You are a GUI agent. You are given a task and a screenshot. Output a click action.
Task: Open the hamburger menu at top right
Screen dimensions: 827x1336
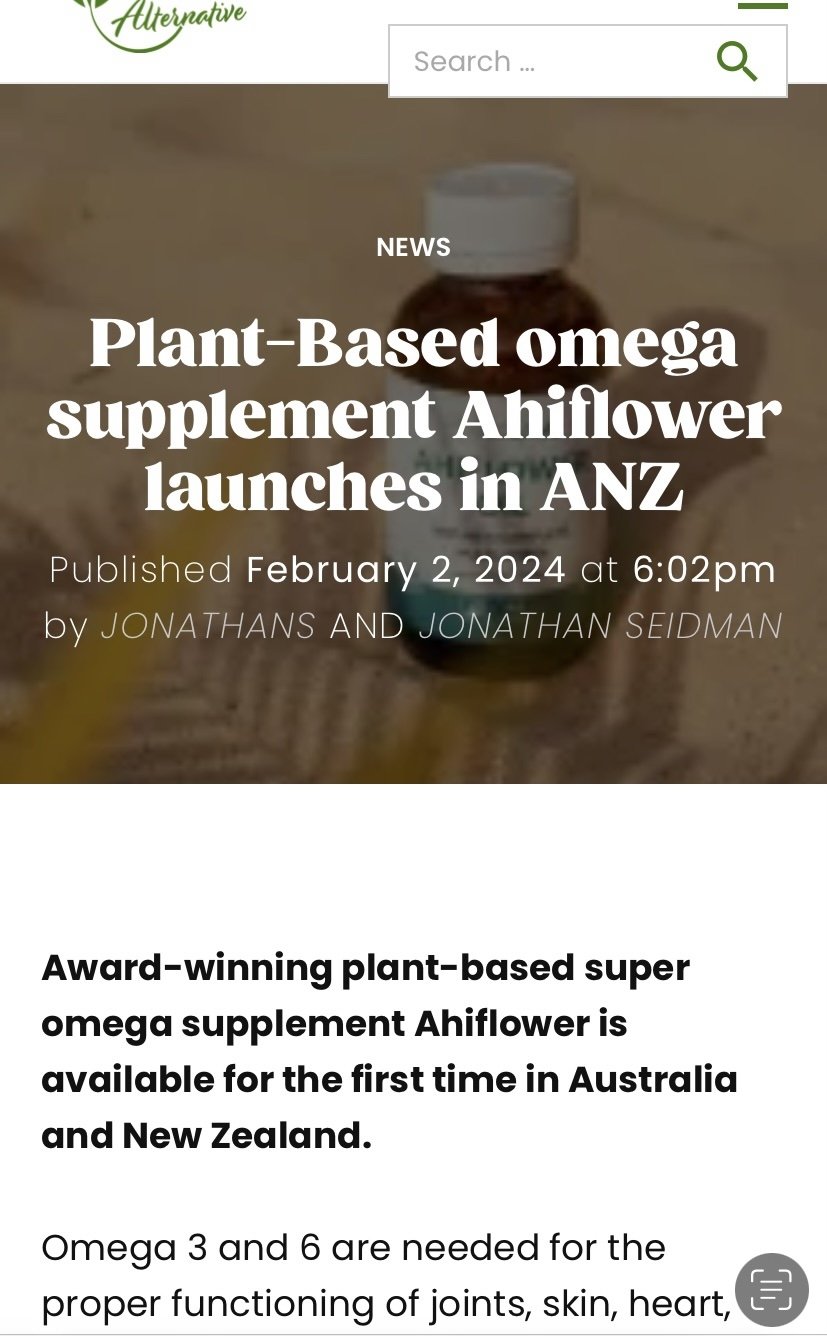[x=763, y=5]
